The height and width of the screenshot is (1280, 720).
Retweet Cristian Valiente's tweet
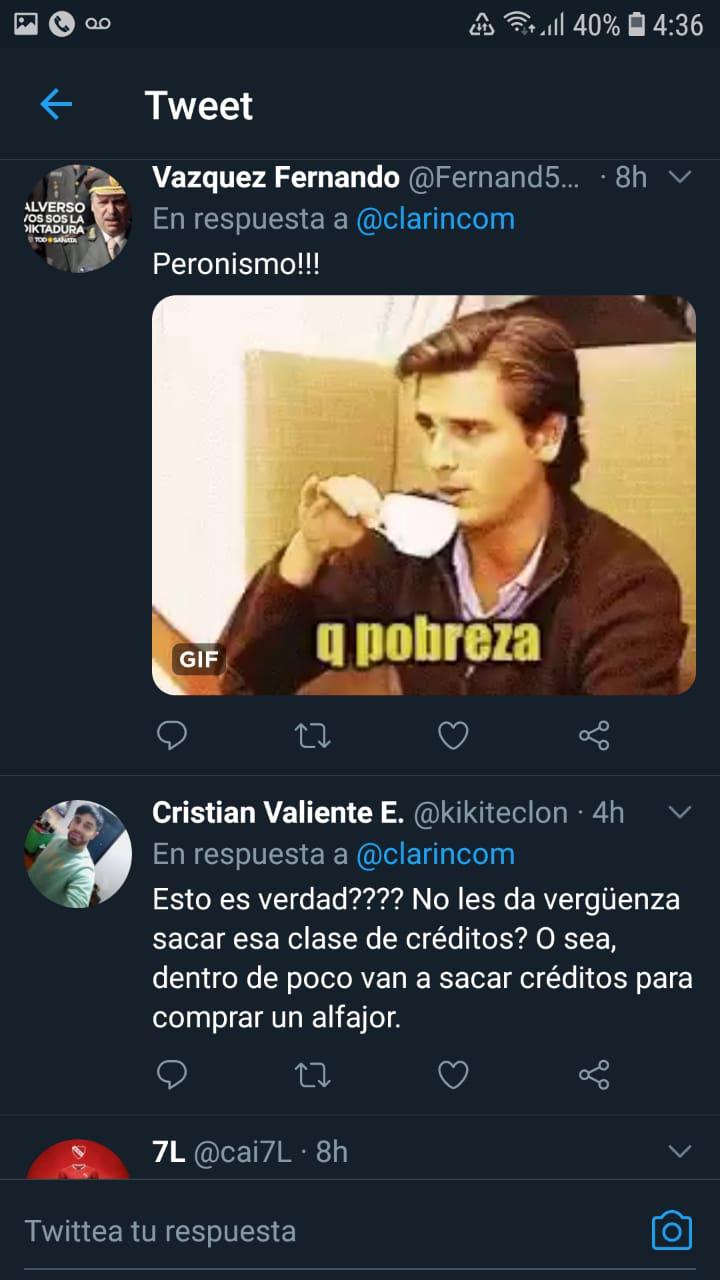[313, 1075]
